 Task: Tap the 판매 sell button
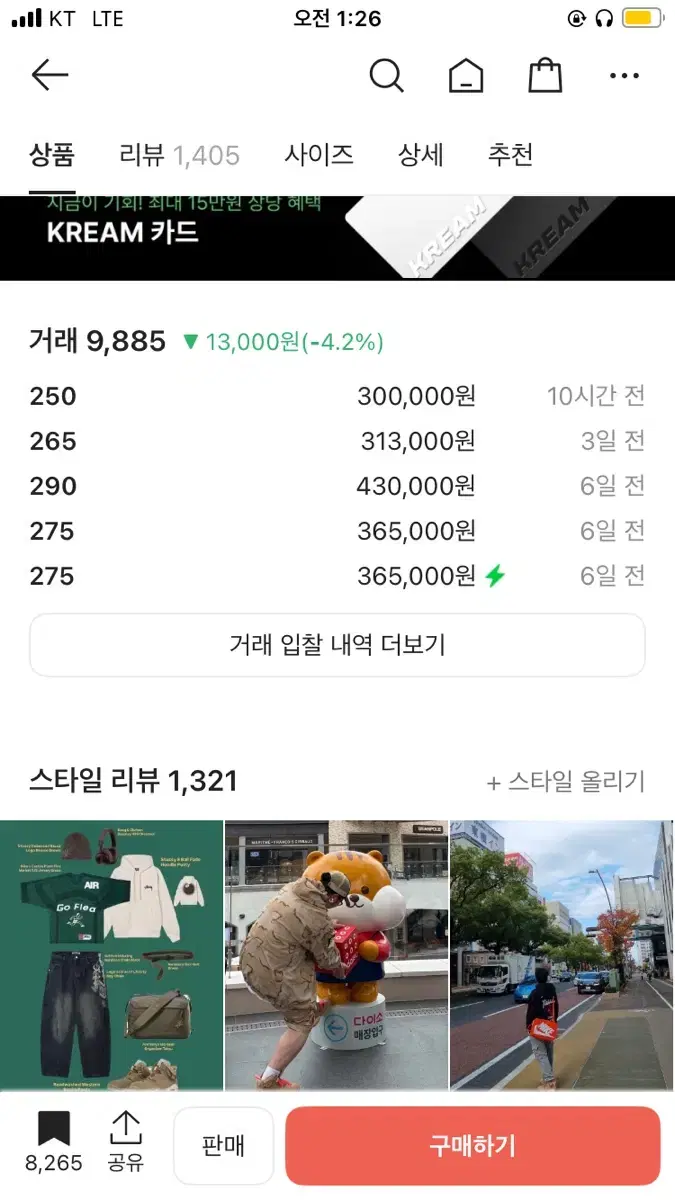tap(223, 1146)
